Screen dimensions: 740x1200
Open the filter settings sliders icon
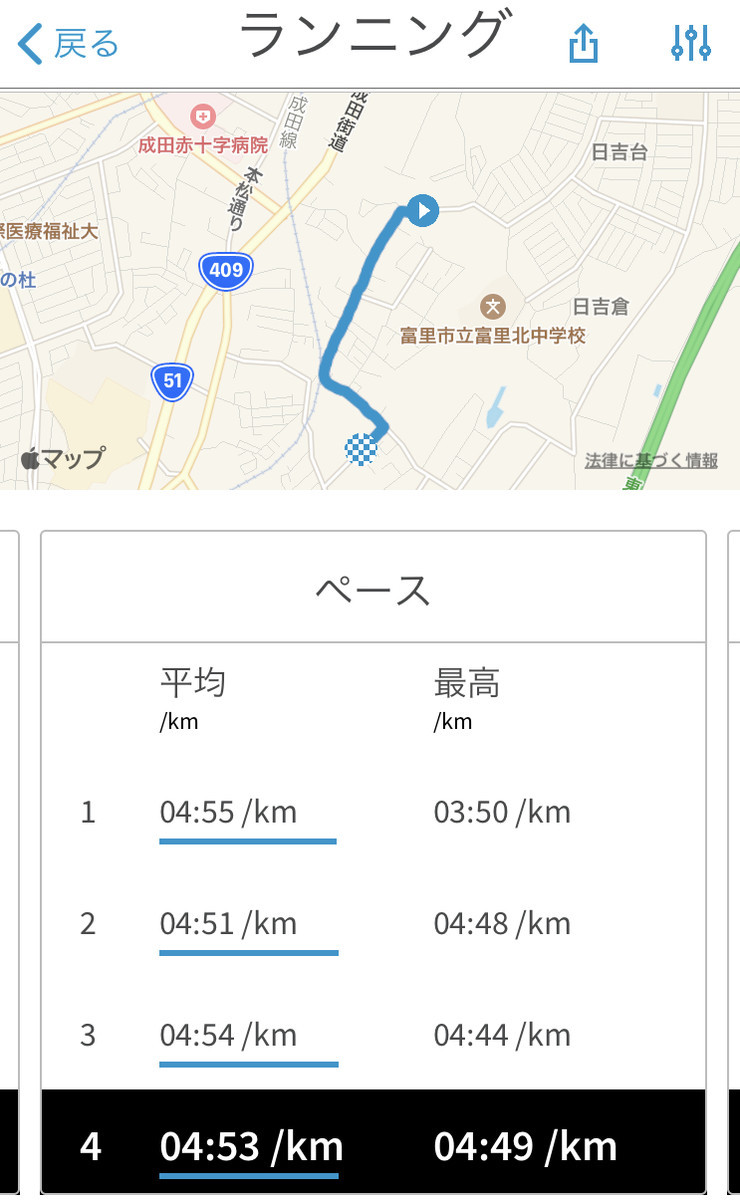coord(691,44)
